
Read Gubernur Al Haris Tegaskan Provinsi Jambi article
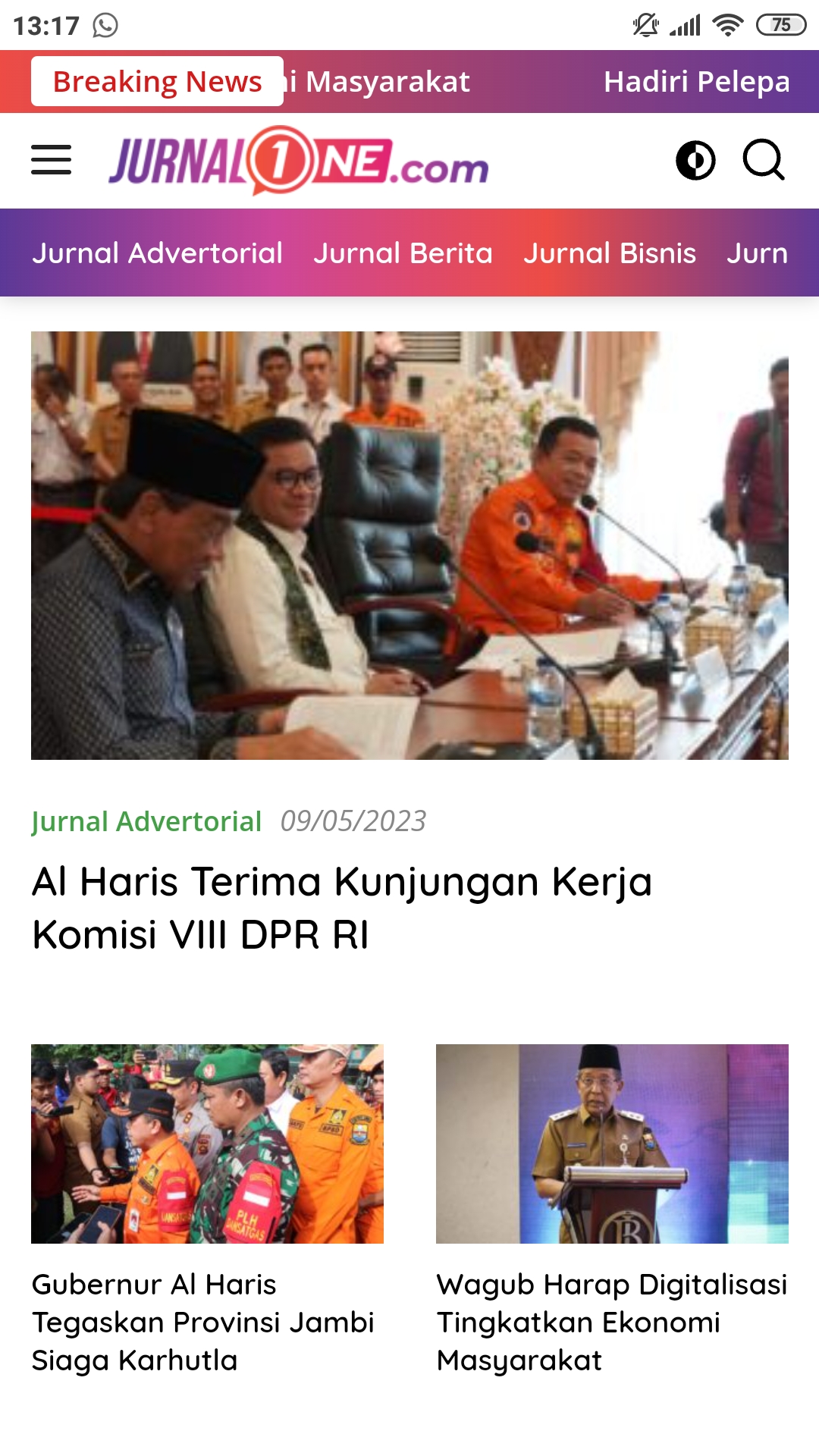[203, 1323]
